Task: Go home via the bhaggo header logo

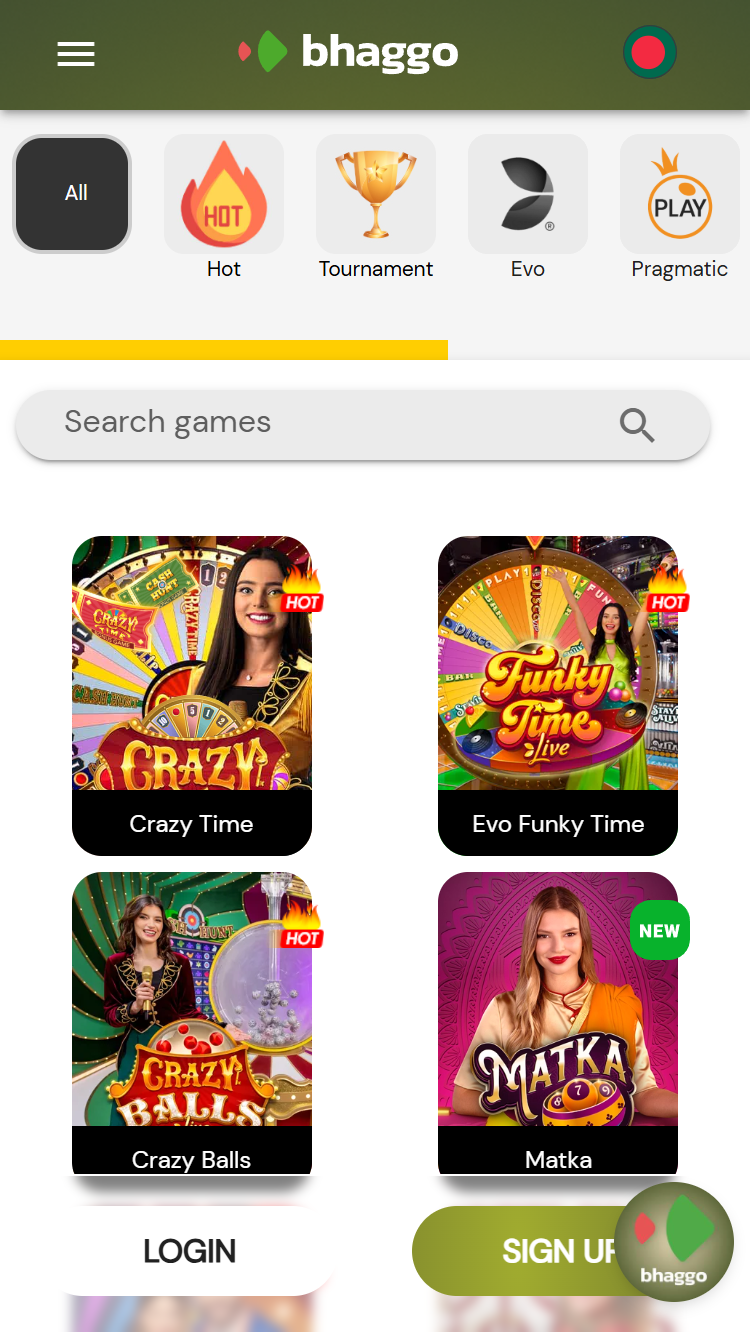Action: click(x=350, y=52)
